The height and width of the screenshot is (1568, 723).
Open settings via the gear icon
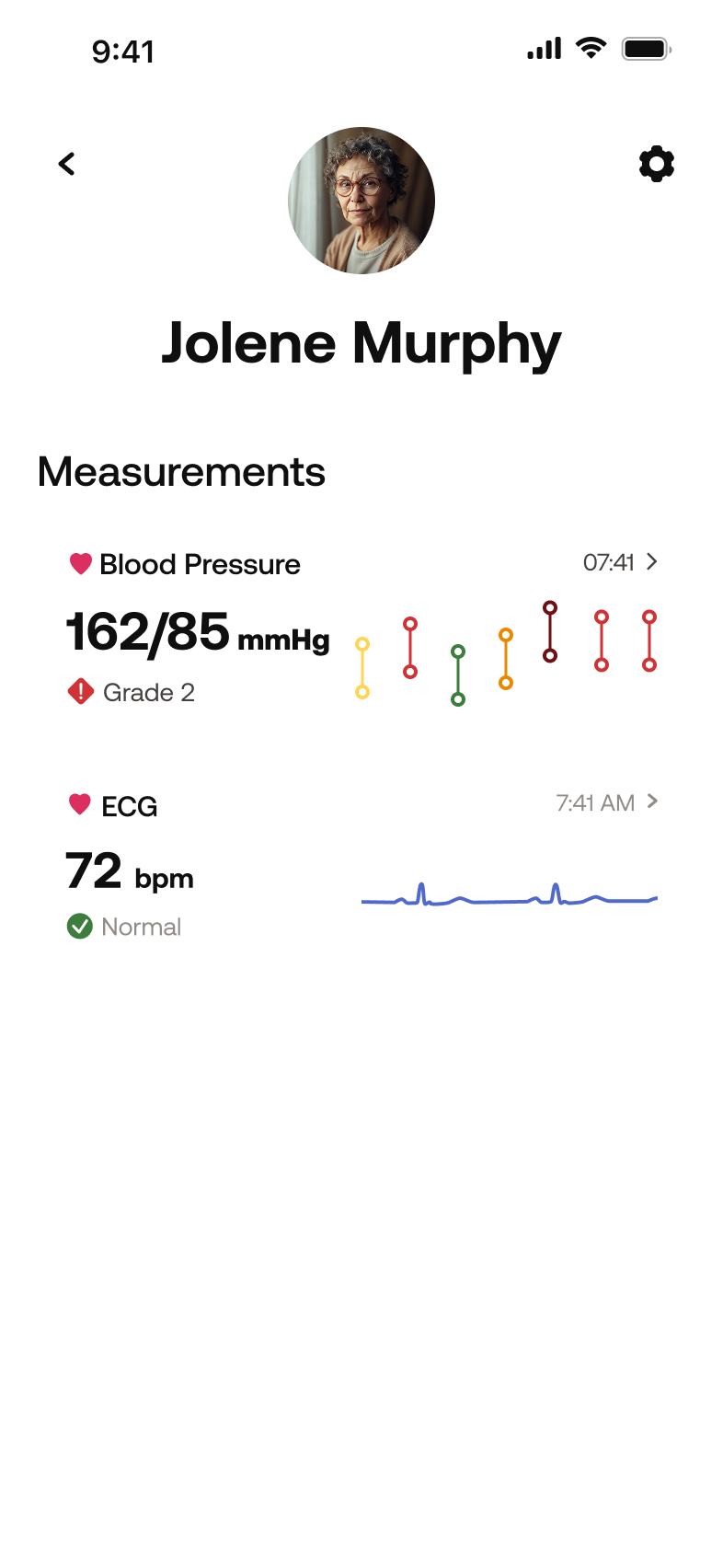coord(656,164)
